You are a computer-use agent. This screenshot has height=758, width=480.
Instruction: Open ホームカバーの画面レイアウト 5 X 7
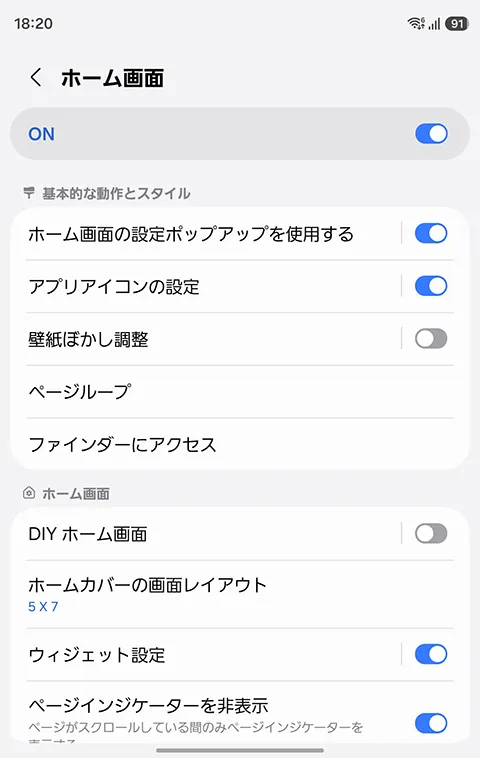pyautogui.click(x=240, y=595)
